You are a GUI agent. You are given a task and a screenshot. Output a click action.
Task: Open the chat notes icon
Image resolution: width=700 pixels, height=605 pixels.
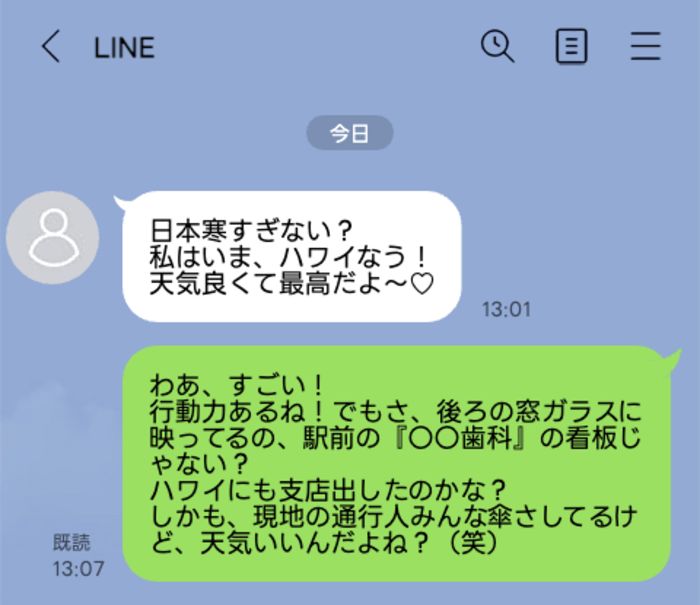571,46
